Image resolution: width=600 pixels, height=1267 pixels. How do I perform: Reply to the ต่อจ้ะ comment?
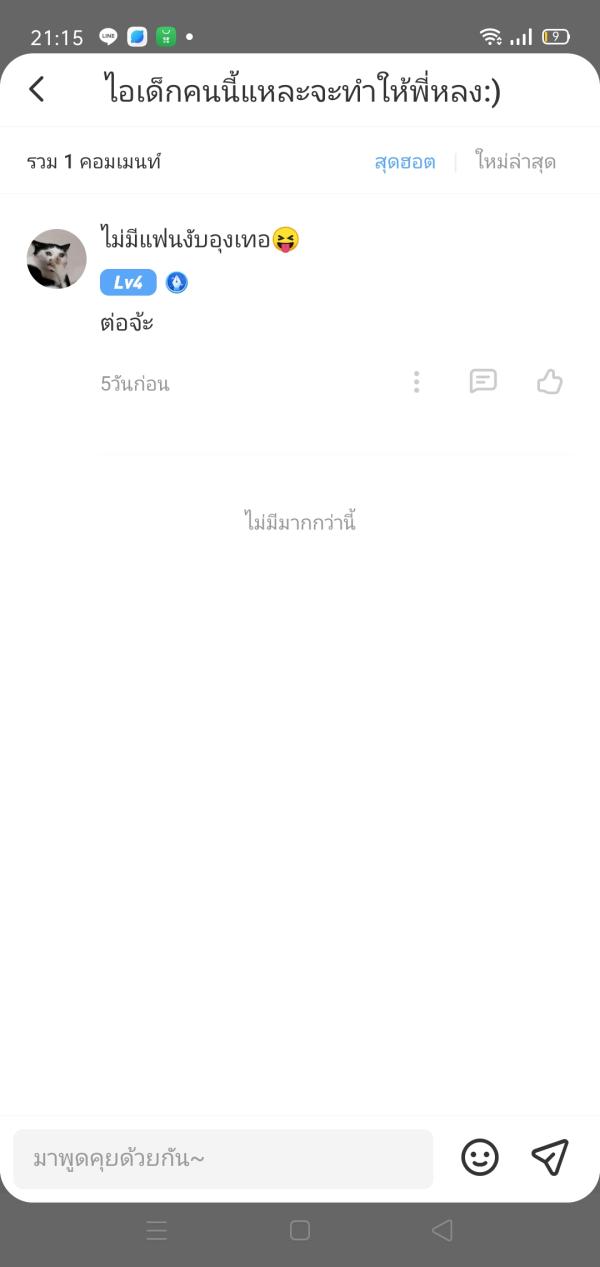point(483,382)
